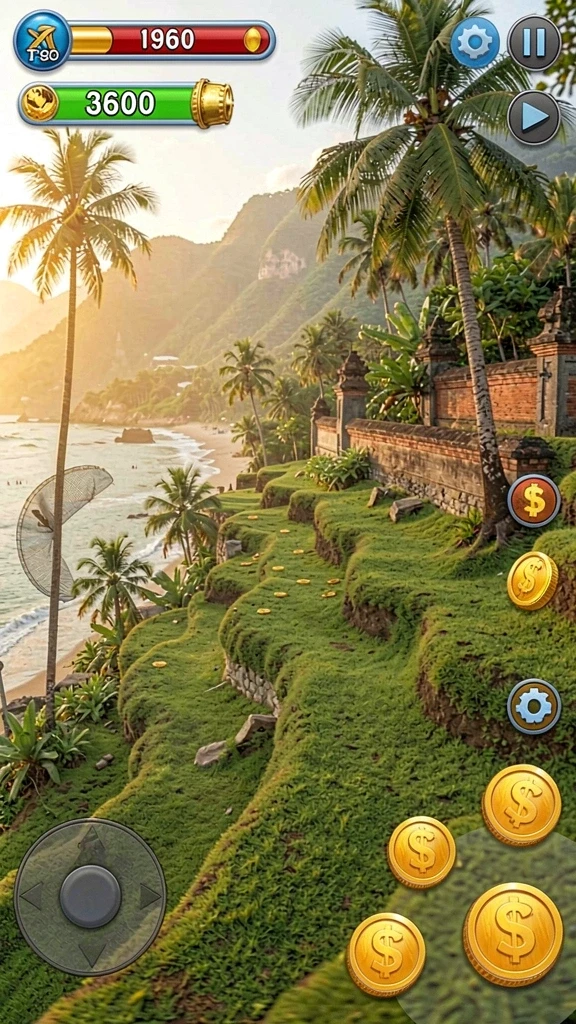This screenshot has width=576, height=1024.
Task: Open settings via the blue gear at top
Action: click(x=475, y=42)
